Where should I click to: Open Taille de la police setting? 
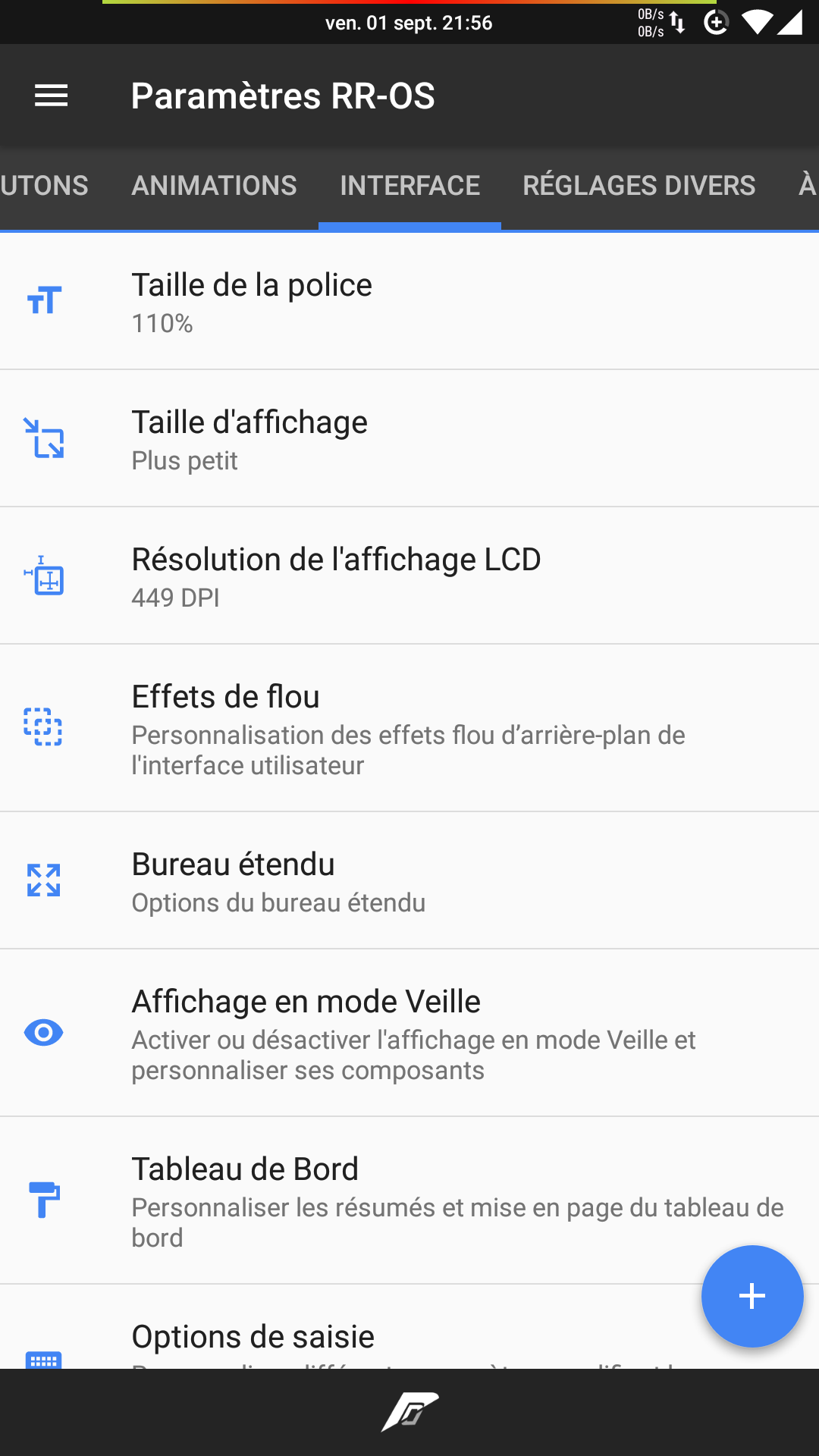[409, 302]
